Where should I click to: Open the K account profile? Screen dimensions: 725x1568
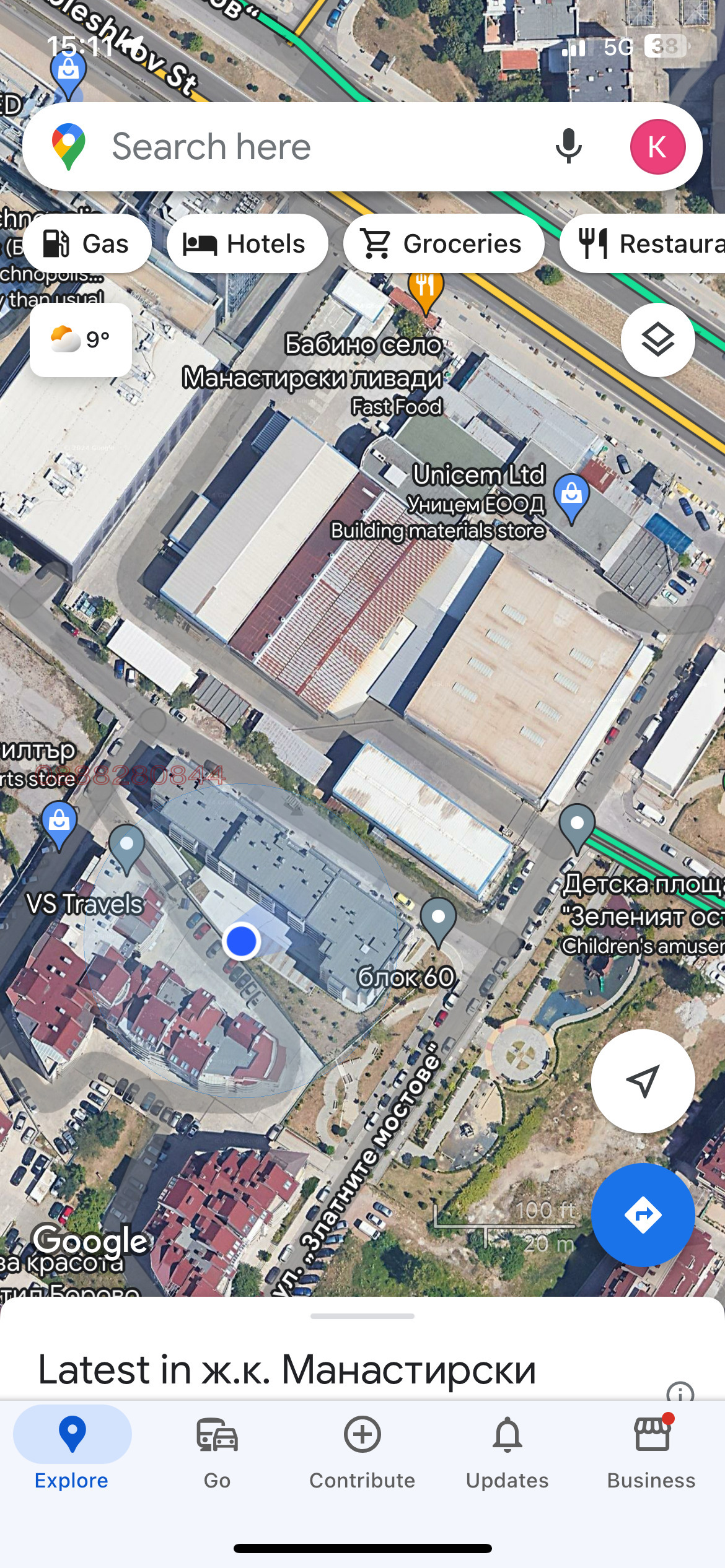point(657,147)
